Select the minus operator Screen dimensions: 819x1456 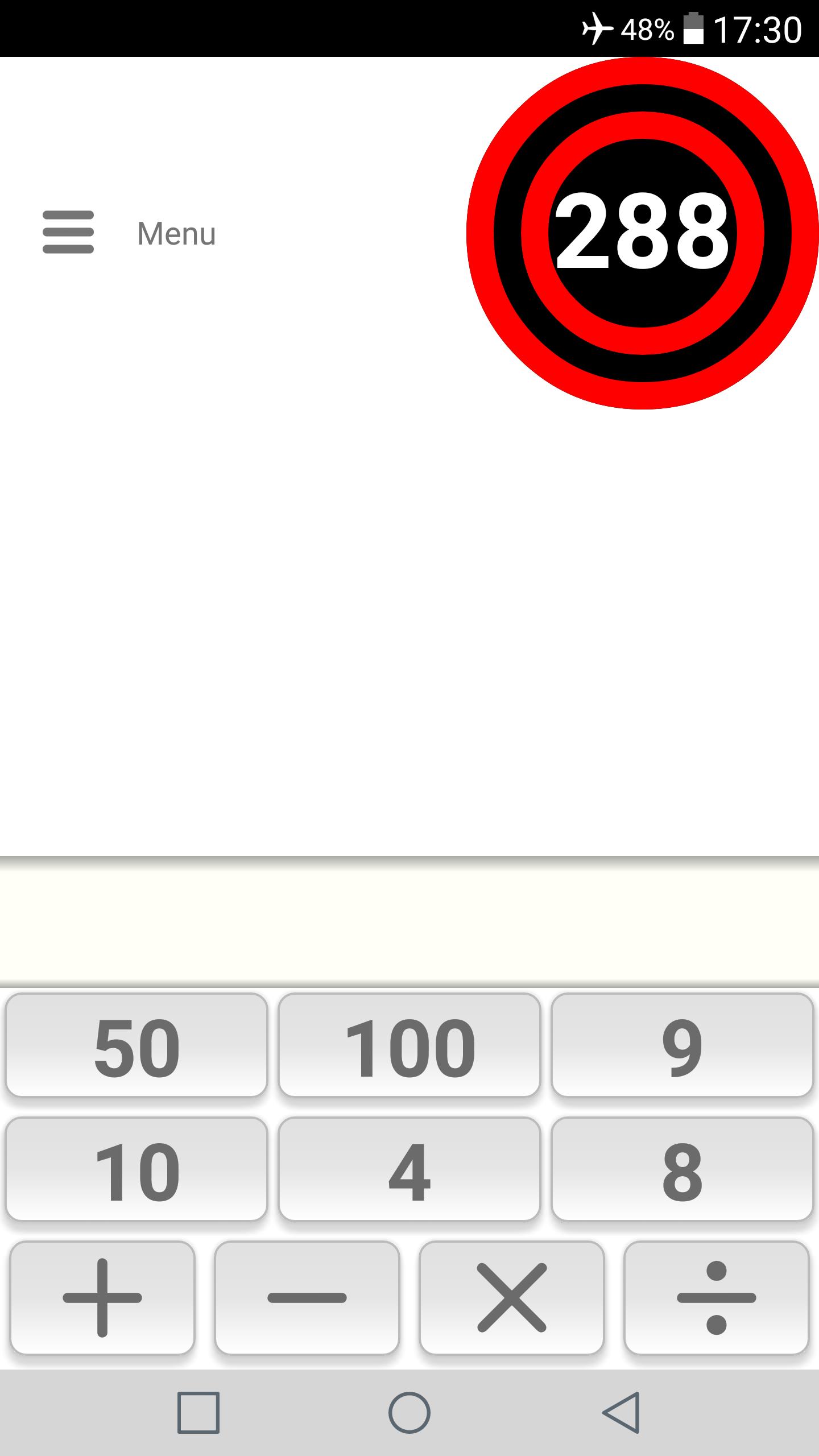pos(307,1297)
